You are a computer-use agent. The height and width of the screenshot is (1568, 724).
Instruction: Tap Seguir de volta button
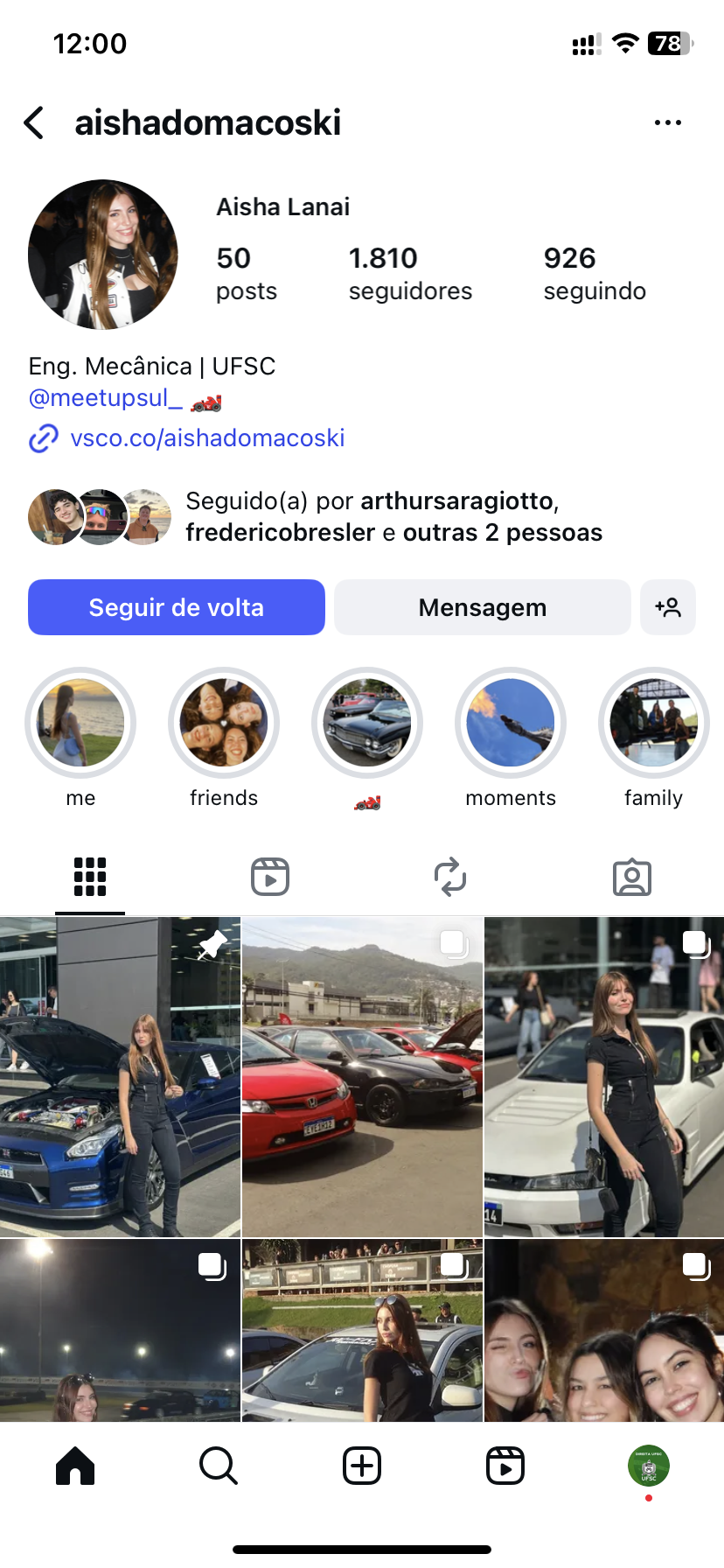pyautogui.click(x=177, y=607)
